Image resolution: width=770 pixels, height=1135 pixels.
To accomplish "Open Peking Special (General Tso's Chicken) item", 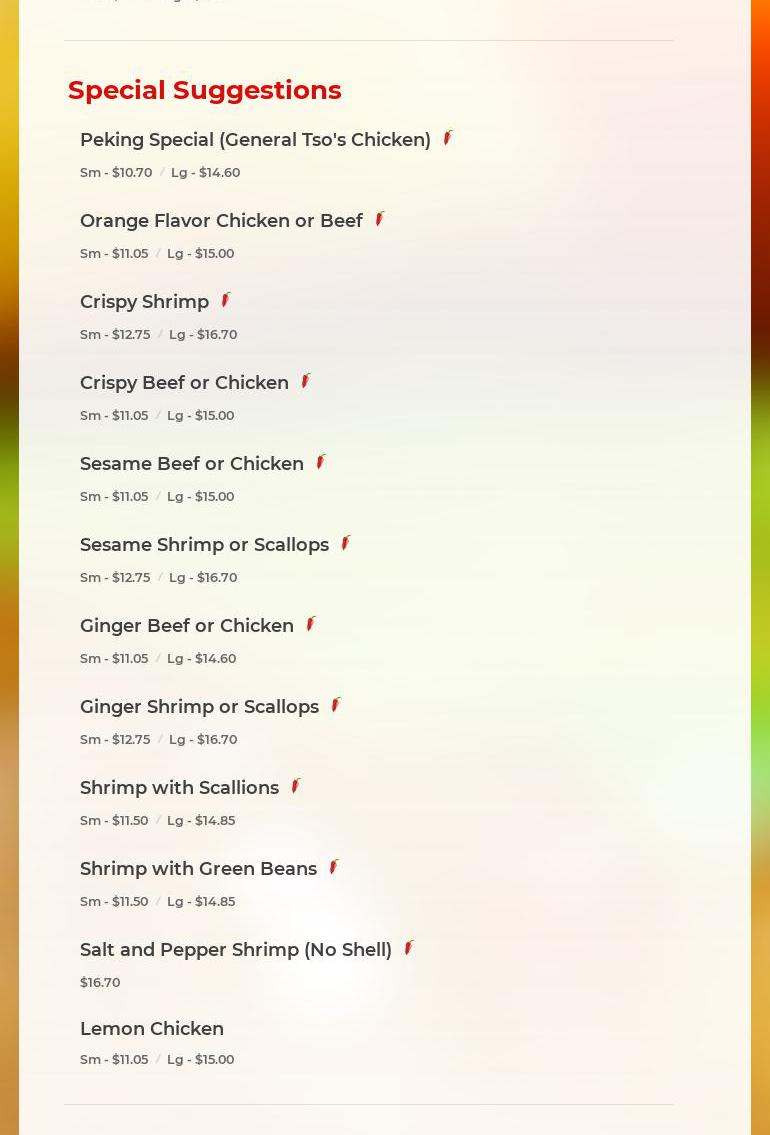I will [x=255, y=140].
